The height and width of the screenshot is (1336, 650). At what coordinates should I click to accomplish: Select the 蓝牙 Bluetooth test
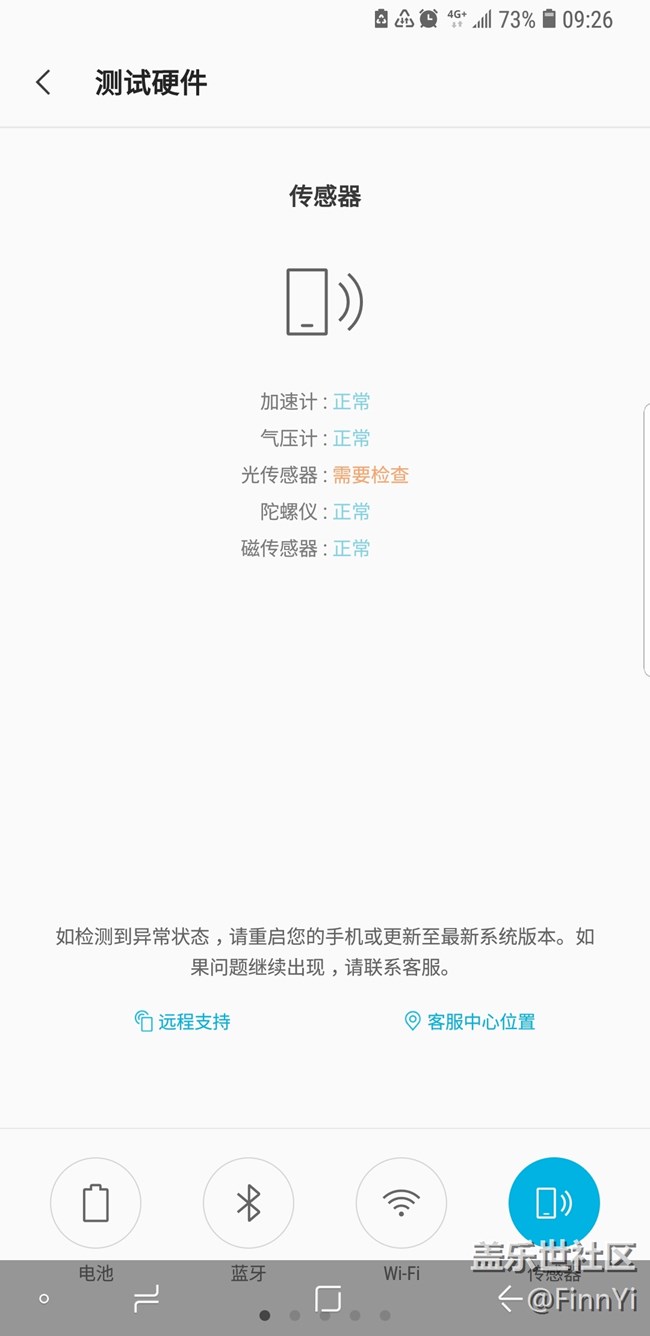248,1203
